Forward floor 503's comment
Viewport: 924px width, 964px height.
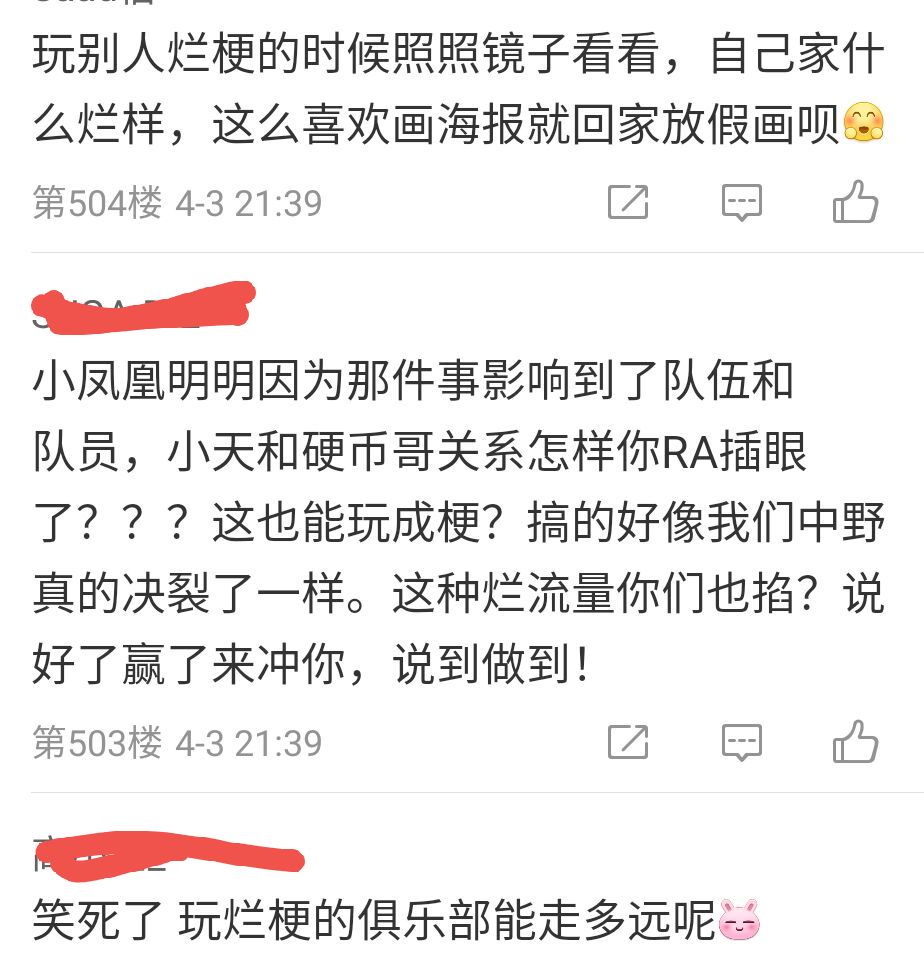(630, 742)
